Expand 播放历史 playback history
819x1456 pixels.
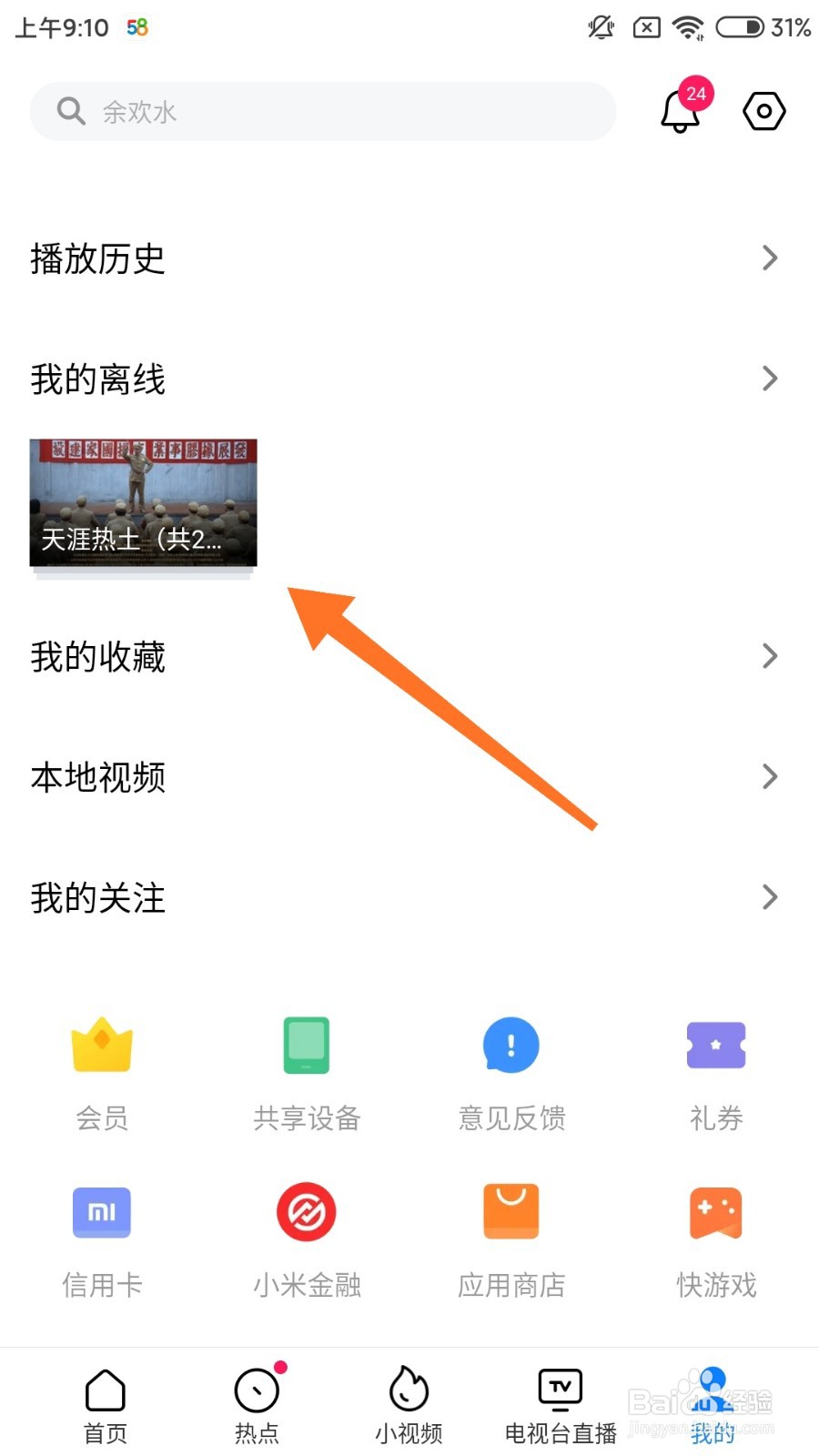click(409, 258)
